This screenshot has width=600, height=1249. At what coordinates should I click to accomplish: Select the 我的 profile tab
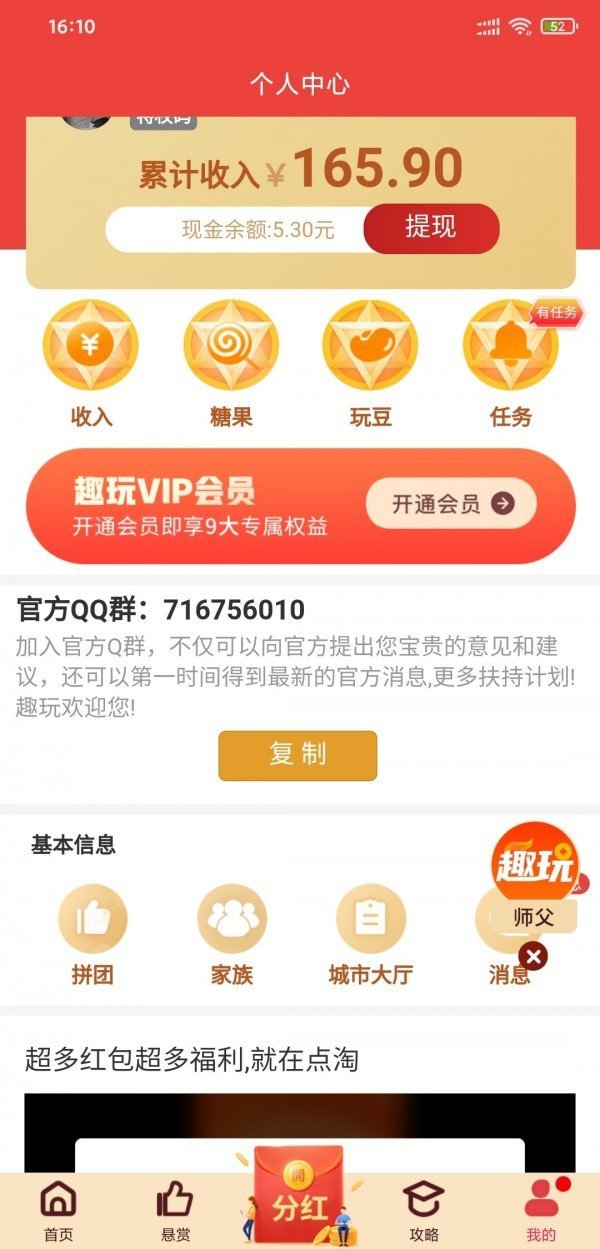click(541, 1209)
